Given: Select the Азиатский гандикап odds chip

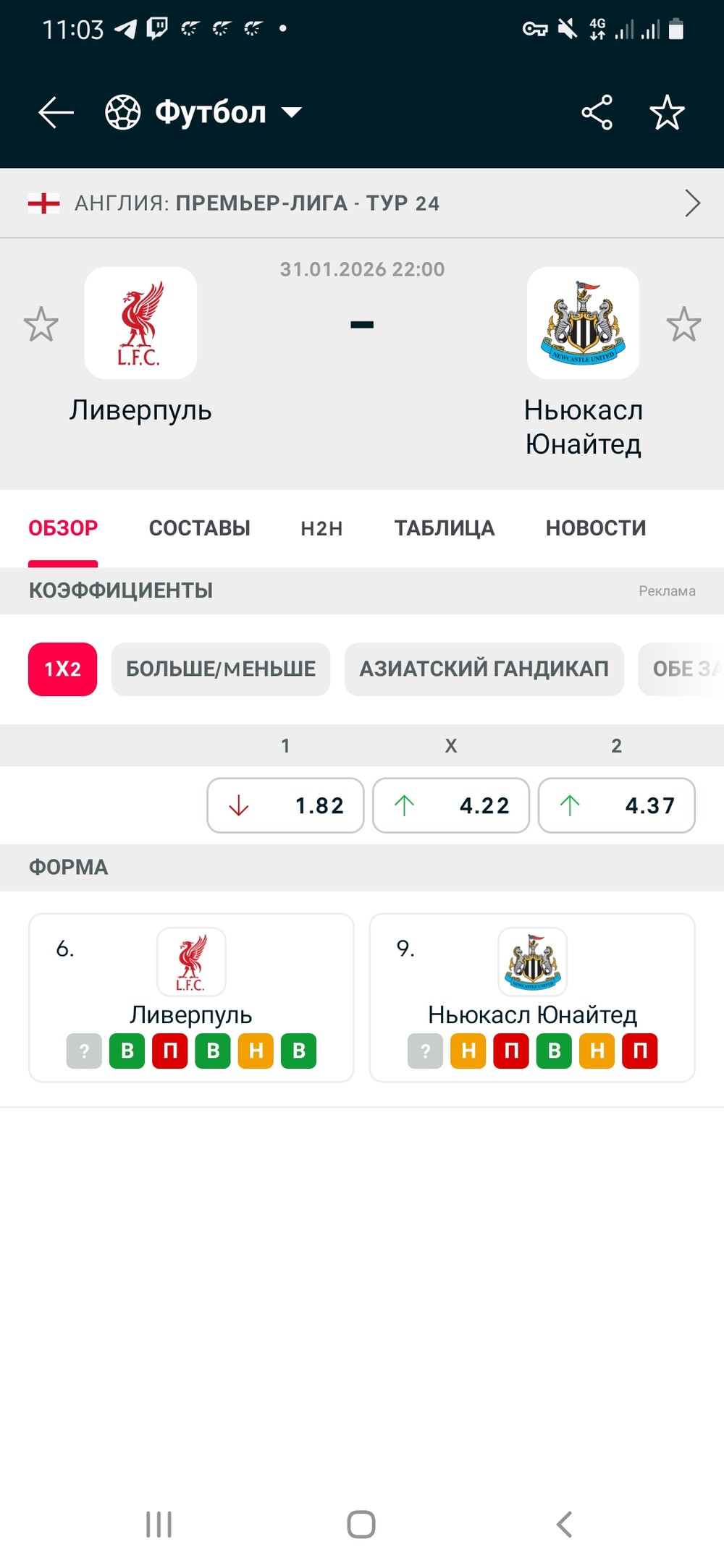Looking at the screenshot, I should [484, 669].
